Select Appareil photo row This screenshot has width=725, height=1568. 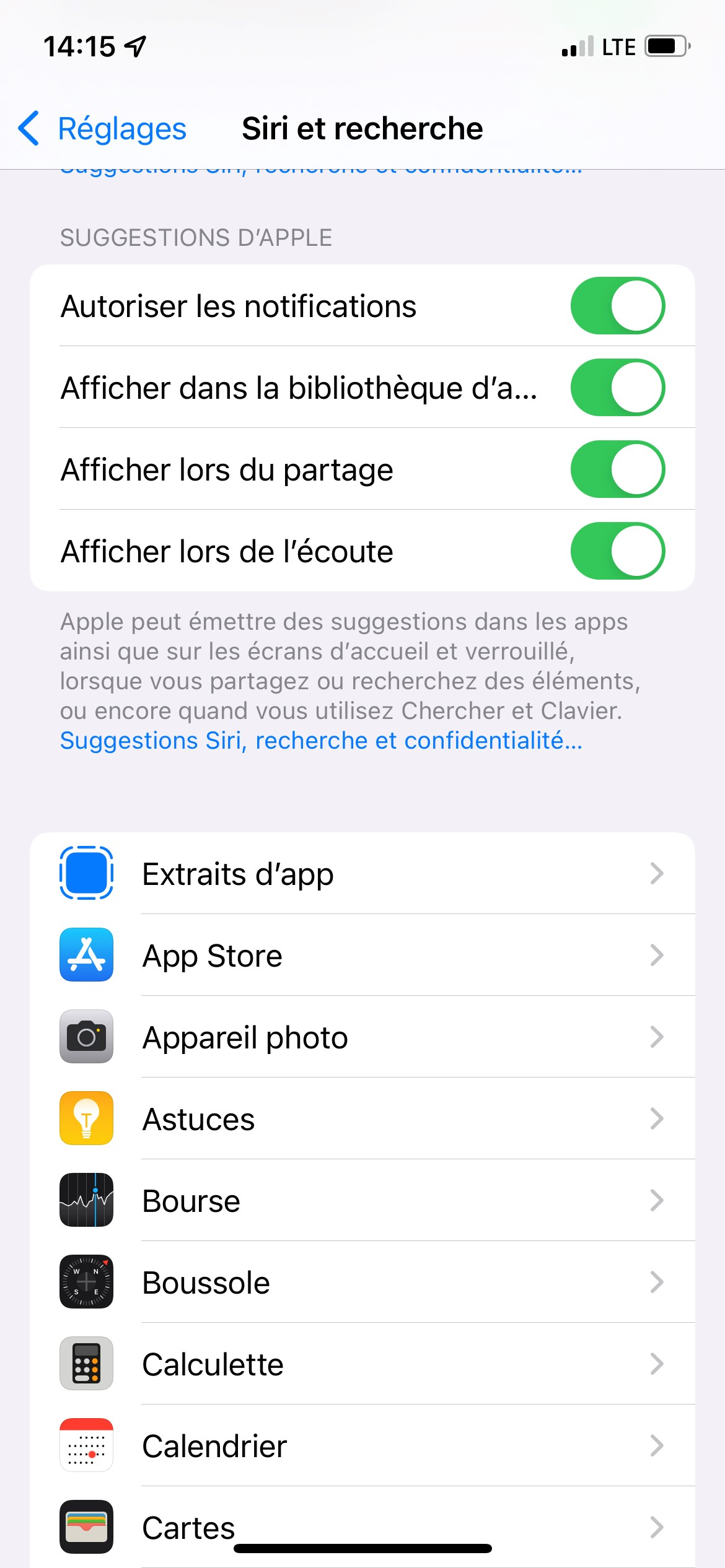tap(362, 1037)
